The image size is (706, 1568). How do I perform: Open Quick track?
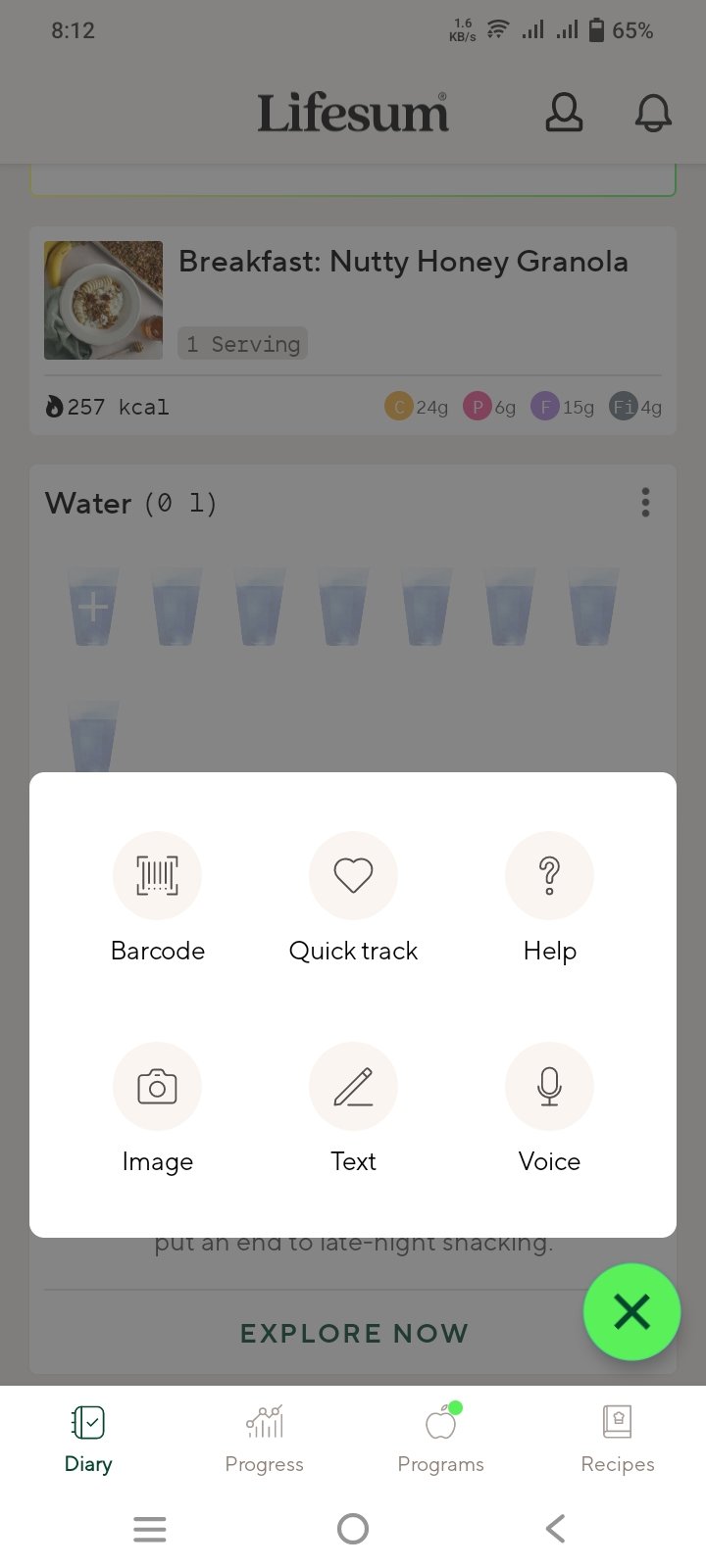point(353,875)
